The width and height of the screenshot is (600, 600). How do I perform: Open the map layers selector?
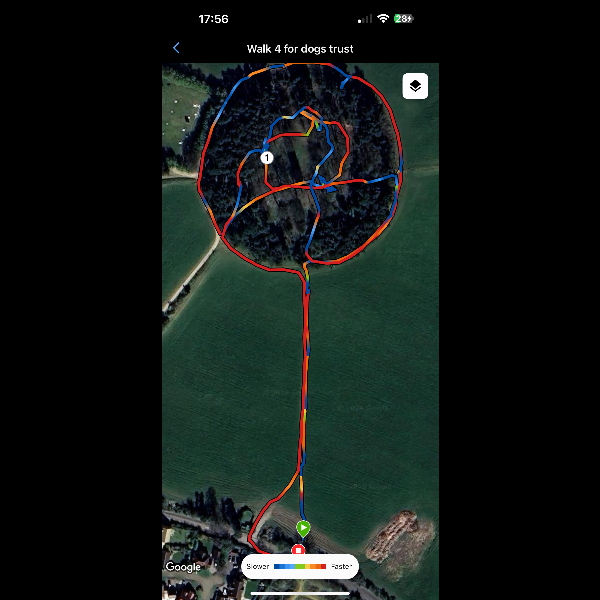[415, 86]
